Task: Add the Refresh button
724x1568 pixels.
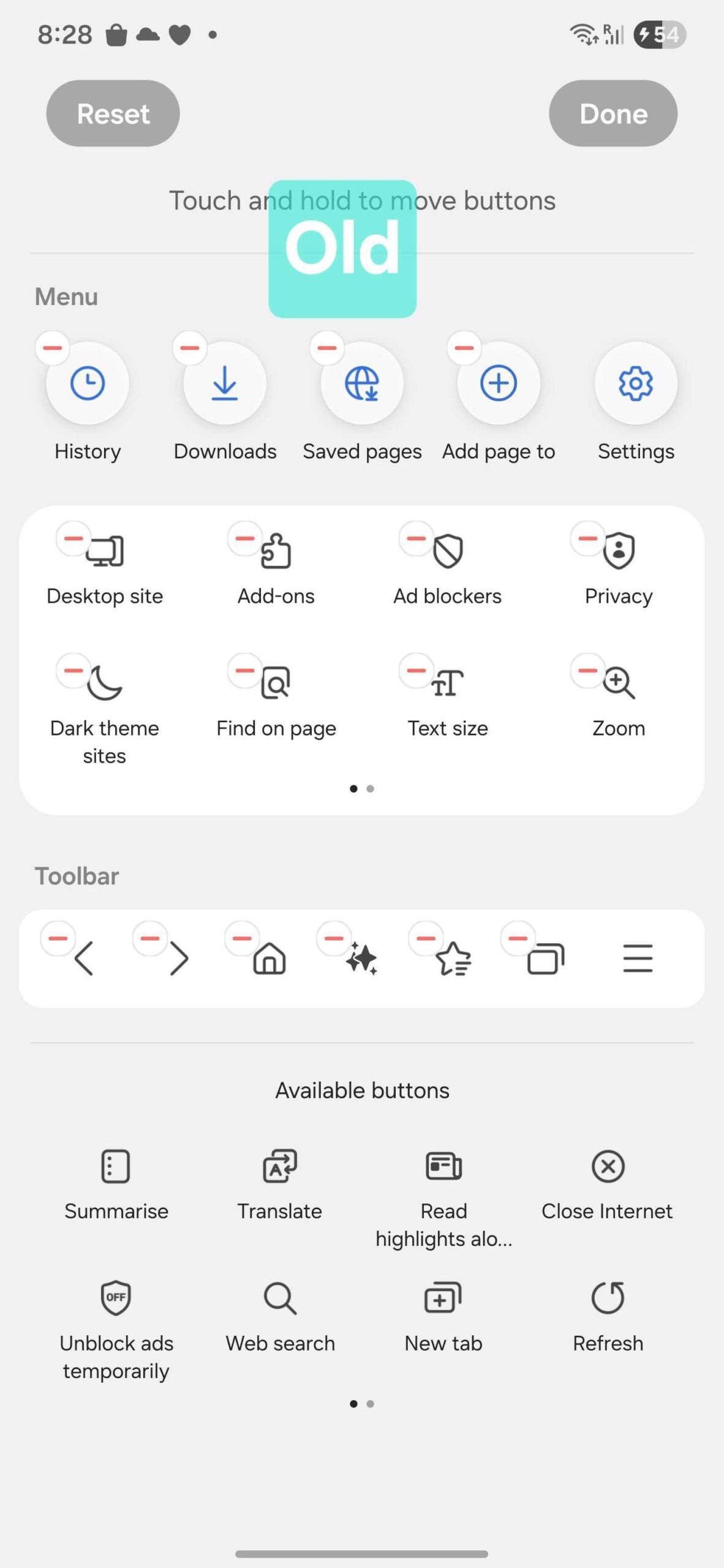Action: (x=608, y=1298)
